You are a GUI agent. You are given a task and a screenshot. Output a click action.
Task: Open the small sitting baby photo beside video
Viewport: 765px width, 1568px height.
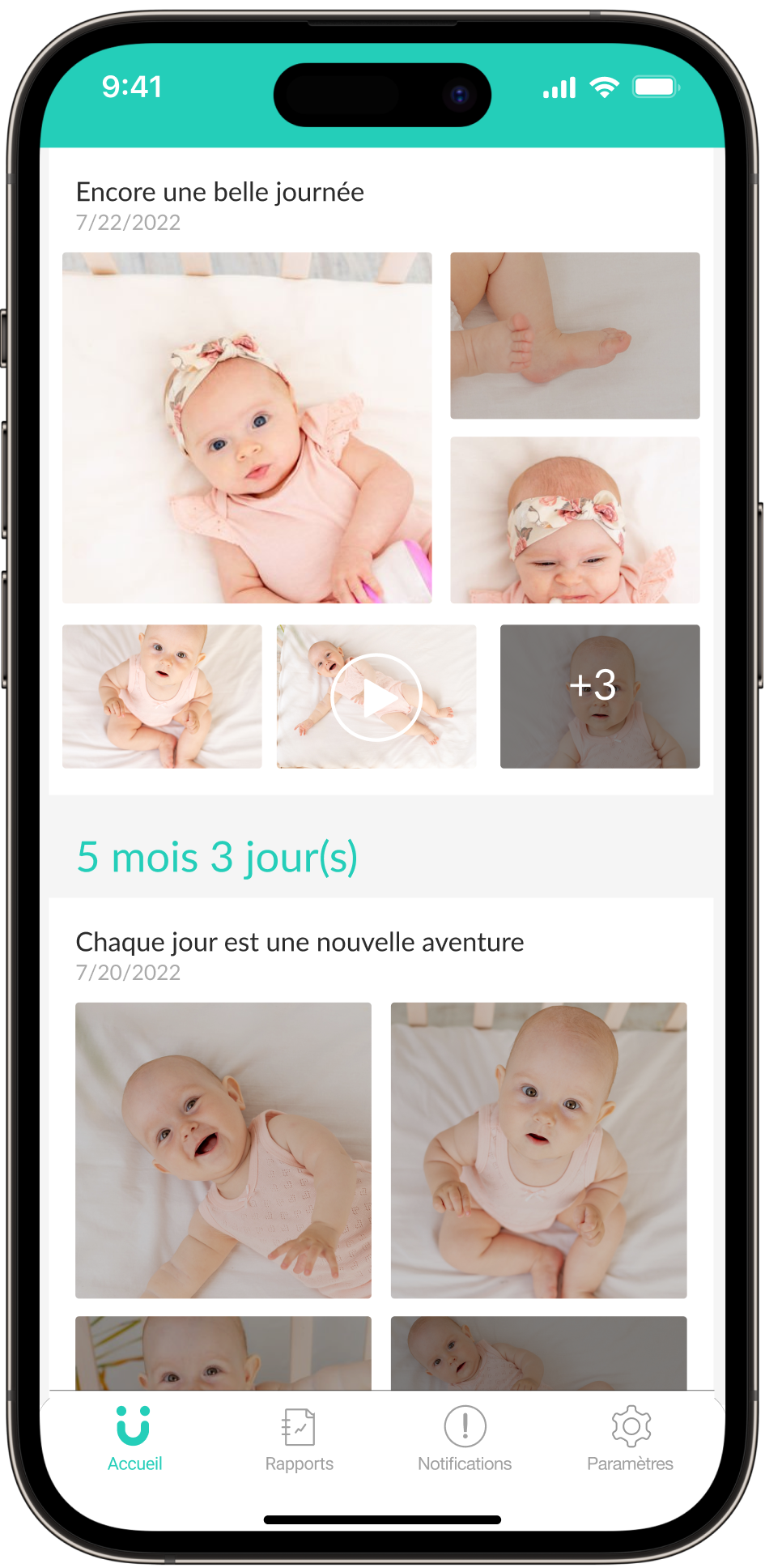click(162, 697)
